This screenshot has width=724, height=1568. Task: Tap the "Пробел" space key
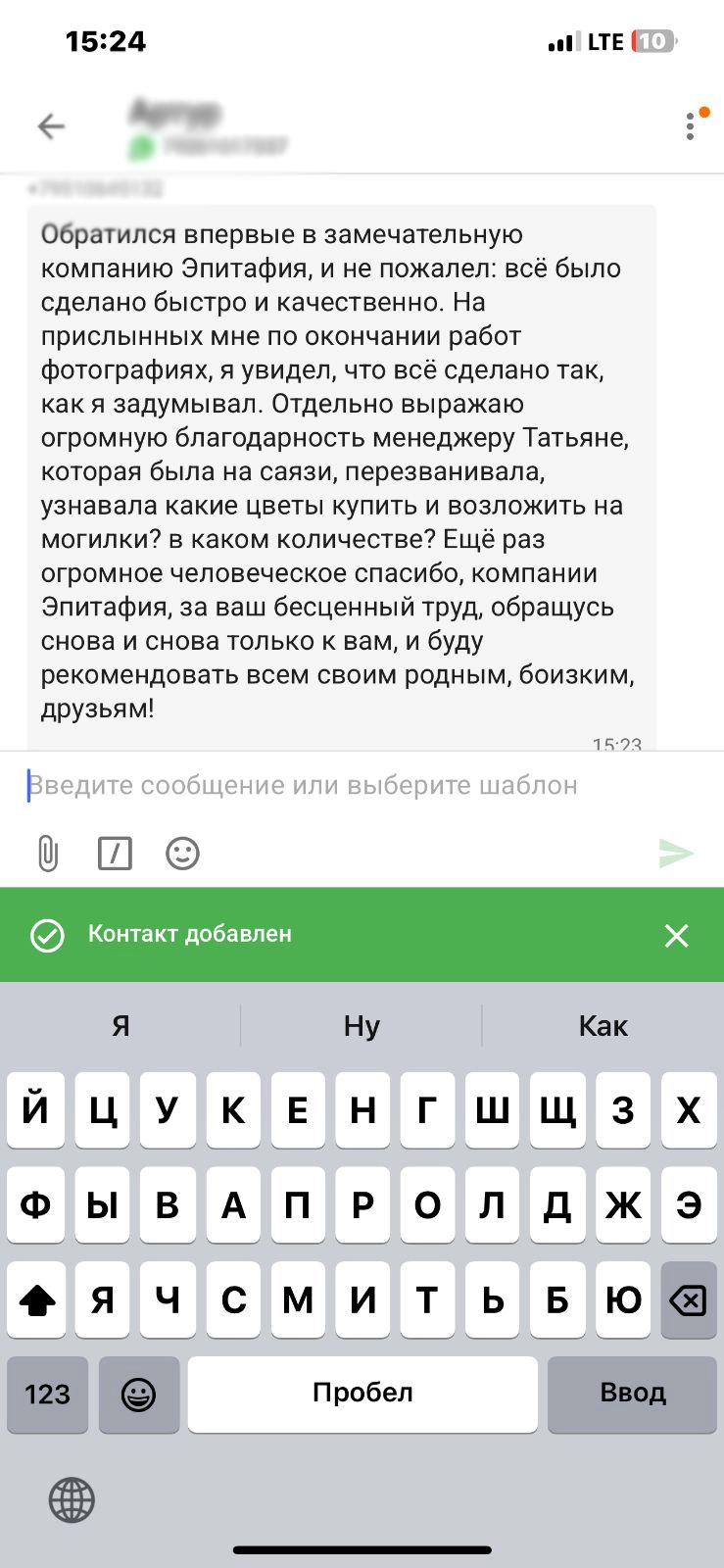click(x=362, y=1394)
